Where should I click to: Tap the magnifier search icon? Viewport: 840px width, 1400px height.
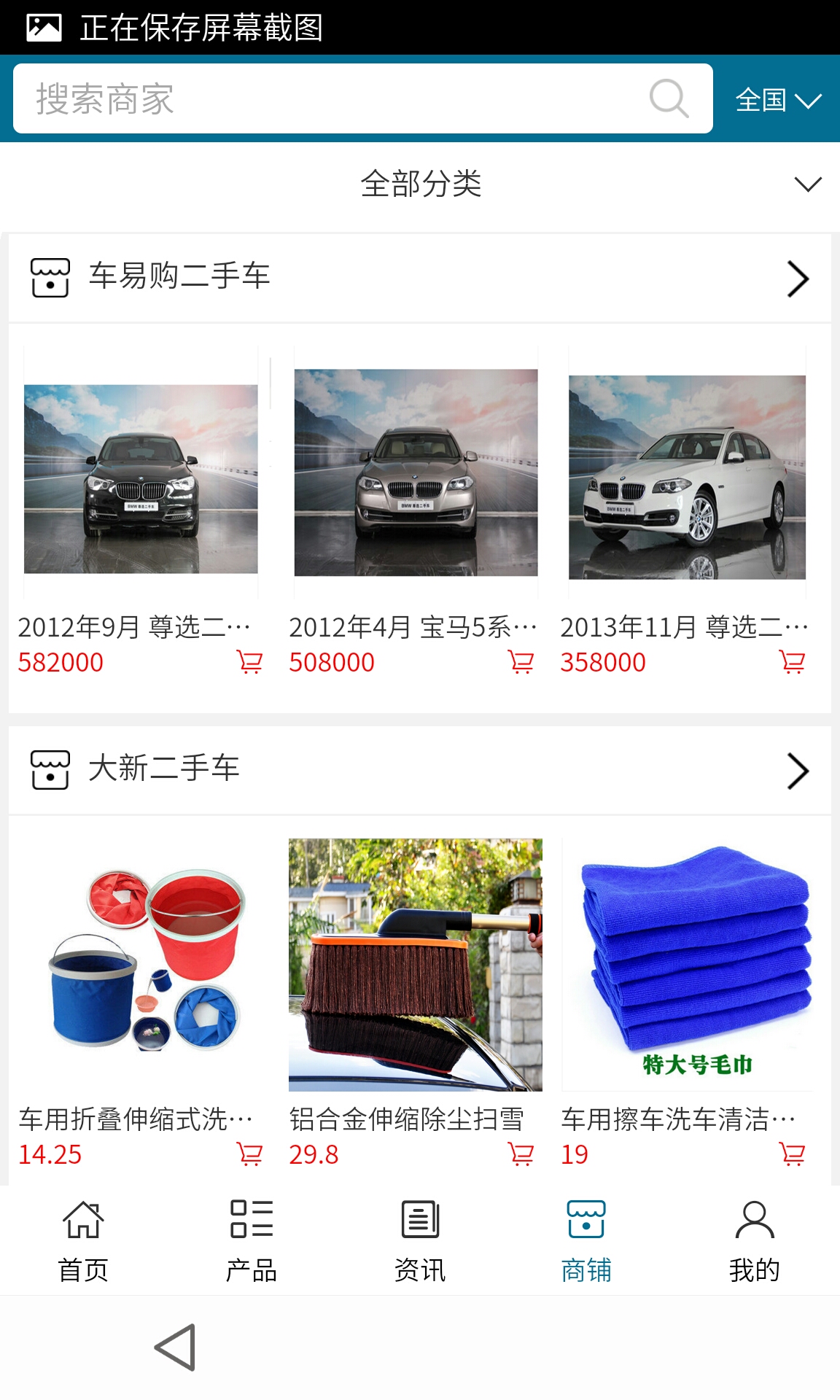point(669,98)
